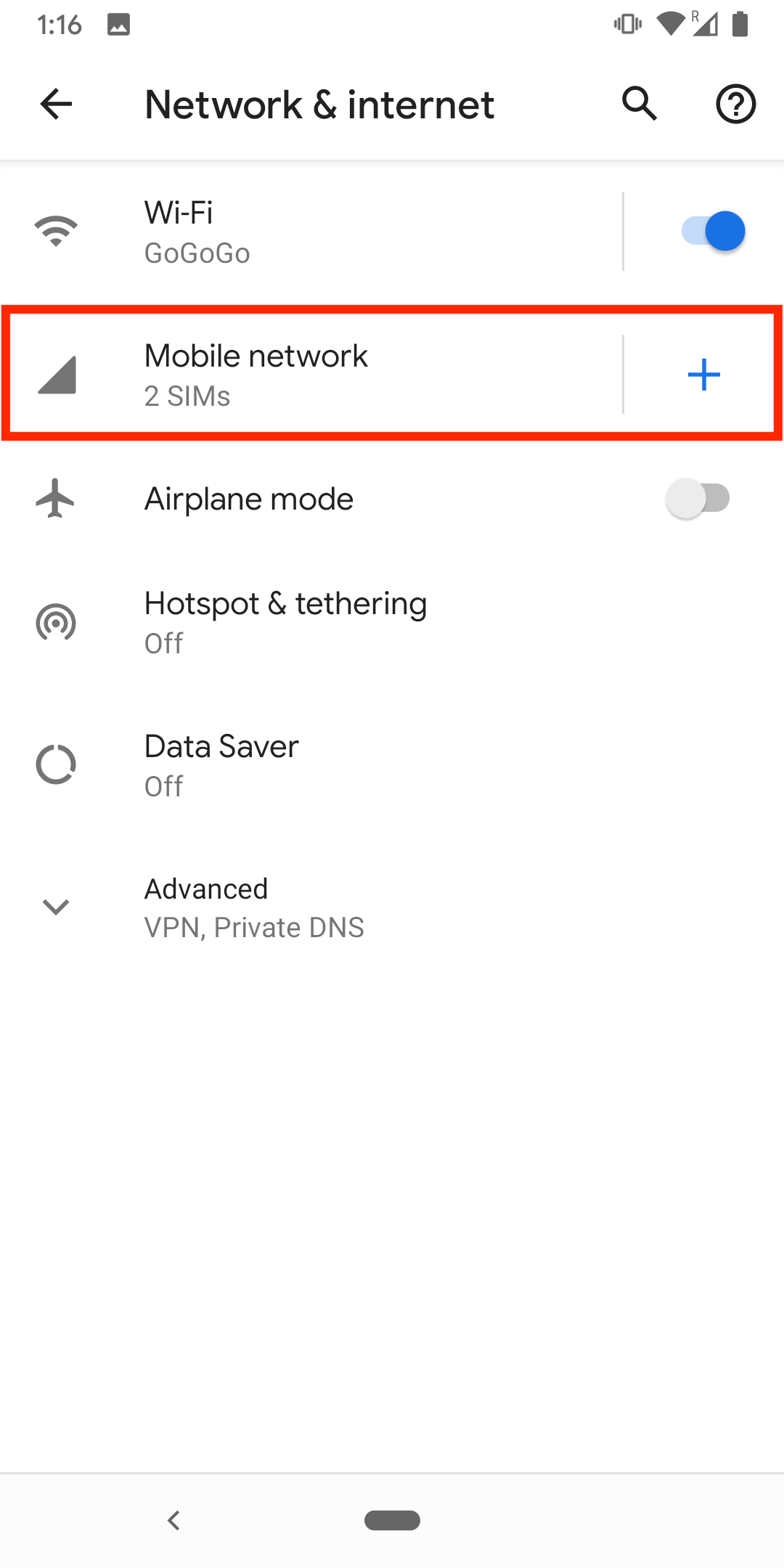
Task: Select the Data Saver circular icon
Action: pyautogui.click(x=55, y=764)
